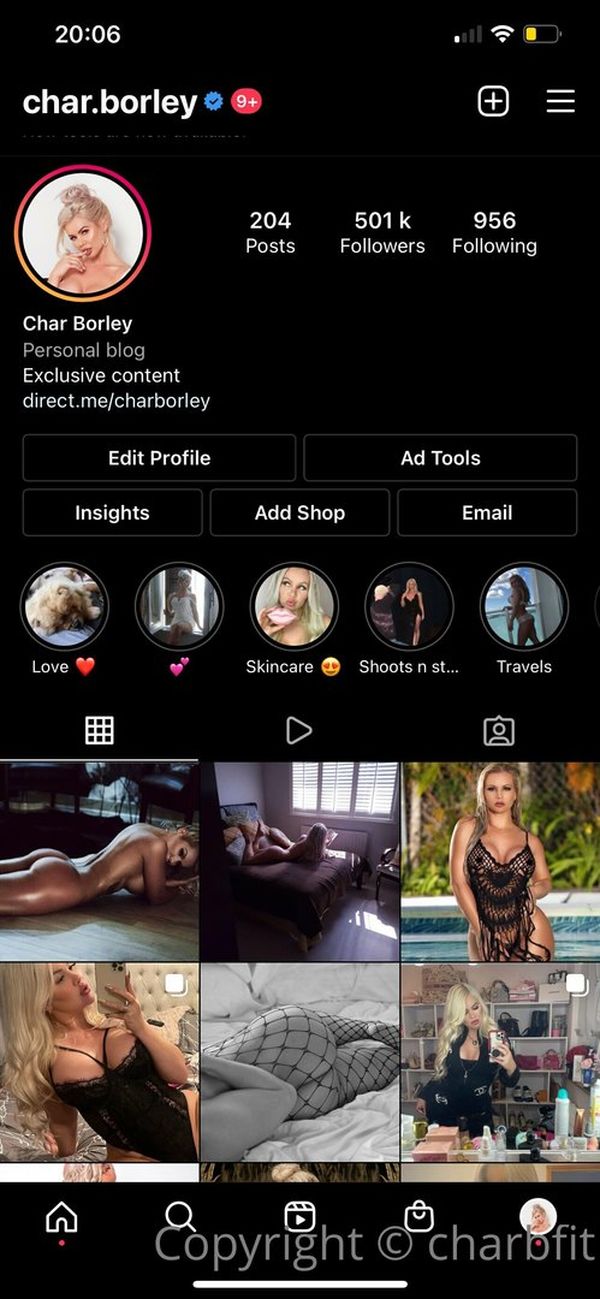This screenshot has height=1299, width=600.
Task: View the 501 k followers list
Action: 382,232
